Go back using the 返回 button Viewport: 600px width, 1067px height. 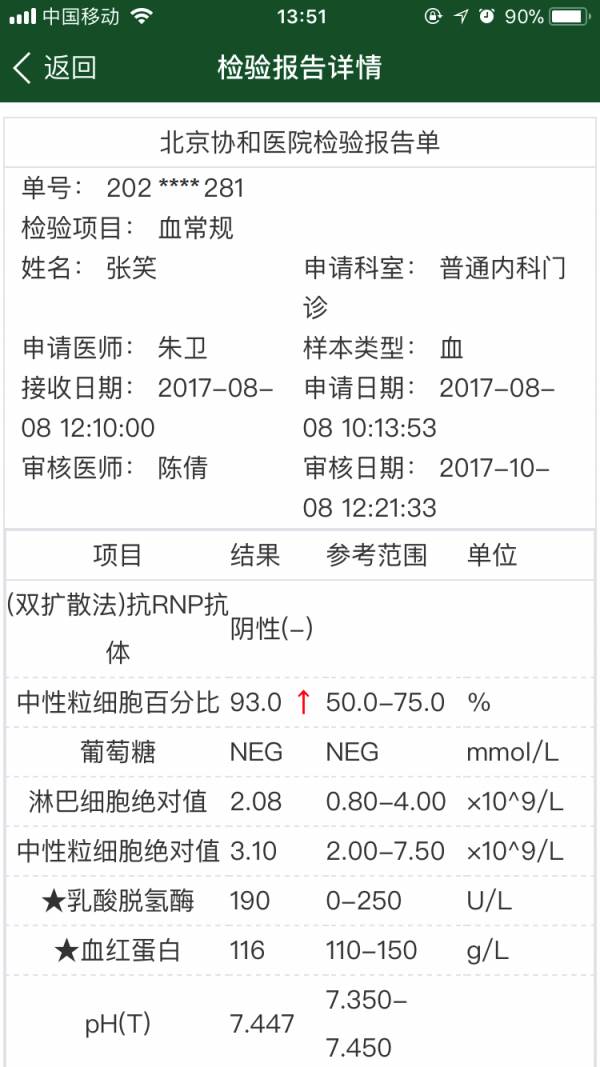click(55, 68)
